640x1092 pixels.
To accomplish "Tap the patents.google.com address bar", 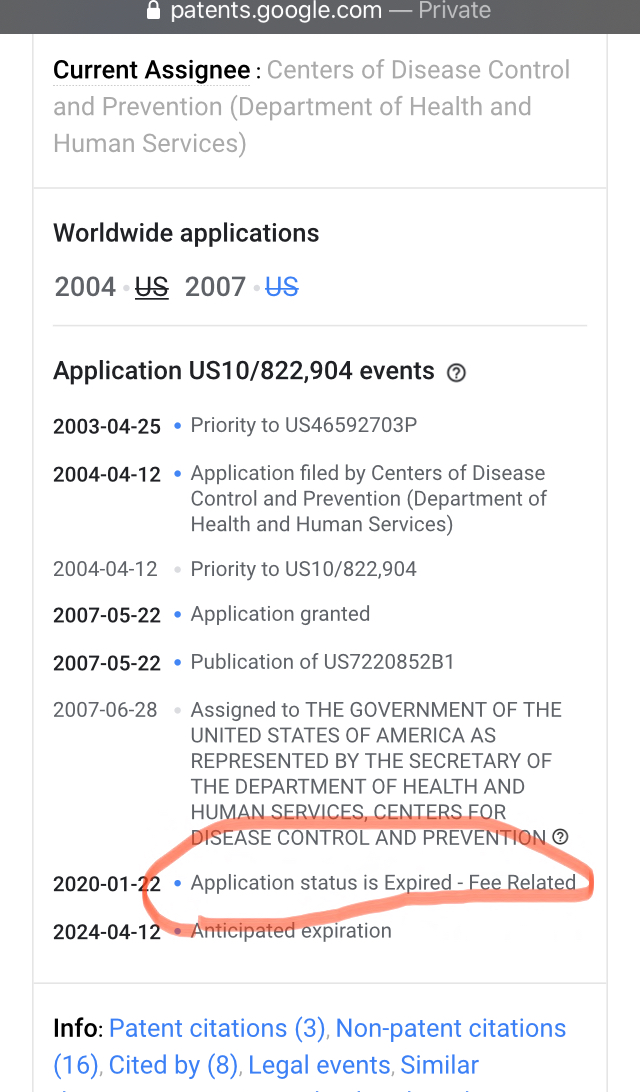I will [x=320, y=11].
